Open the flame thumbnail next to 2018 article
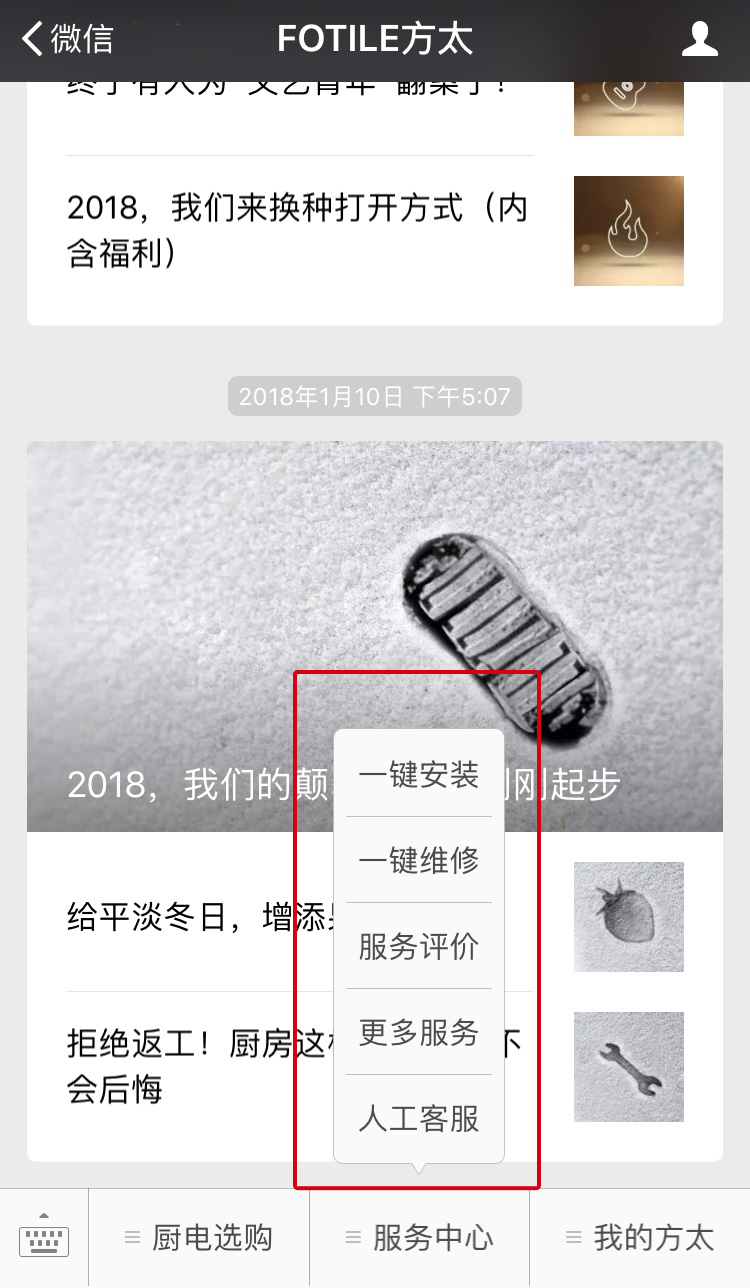The height and width of the screenshot is (1288, 750). click(628, 230)
